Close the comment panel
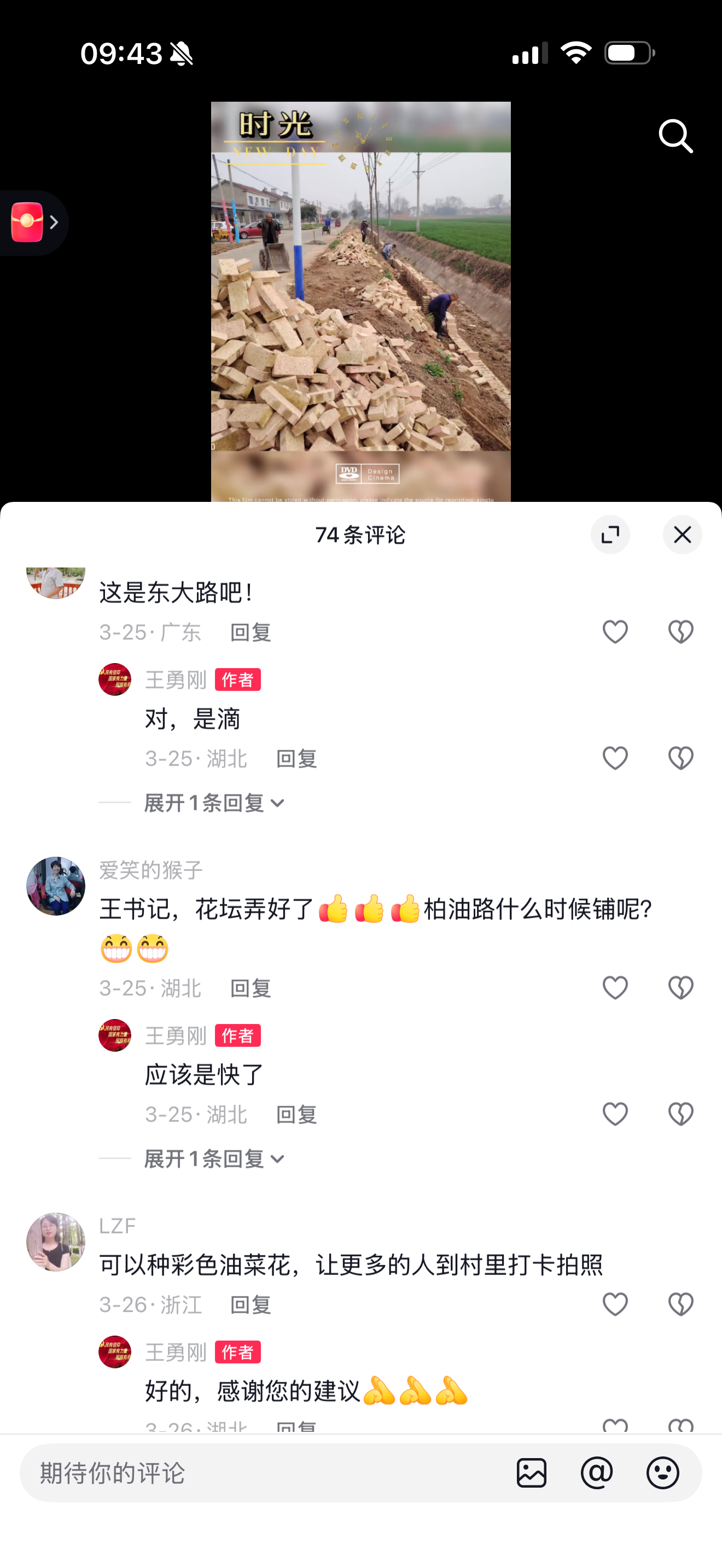This screenshot has height=1568, width=722. (x=682, y=535)
